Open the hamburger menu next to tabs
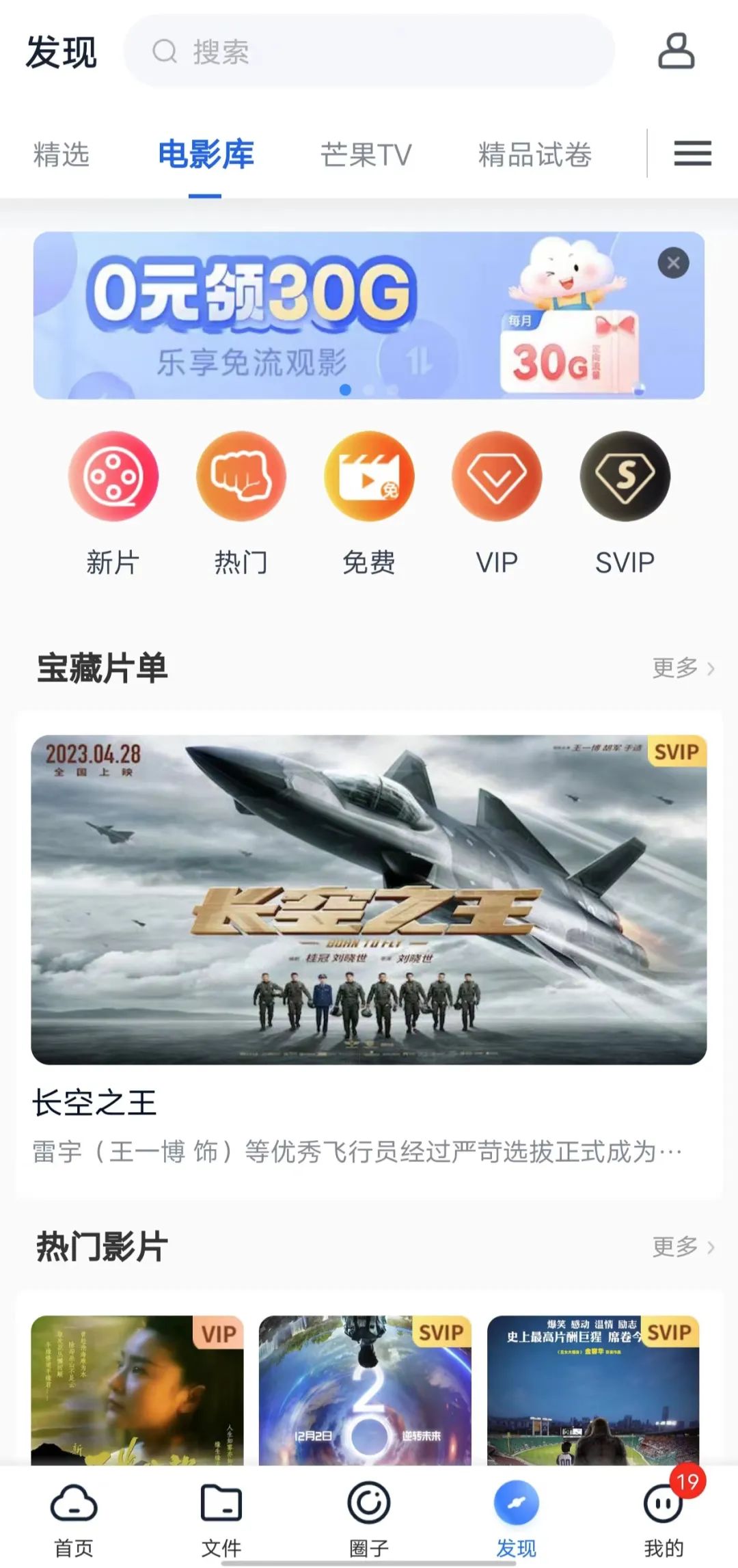The image size is (738, 1568). 692,154
